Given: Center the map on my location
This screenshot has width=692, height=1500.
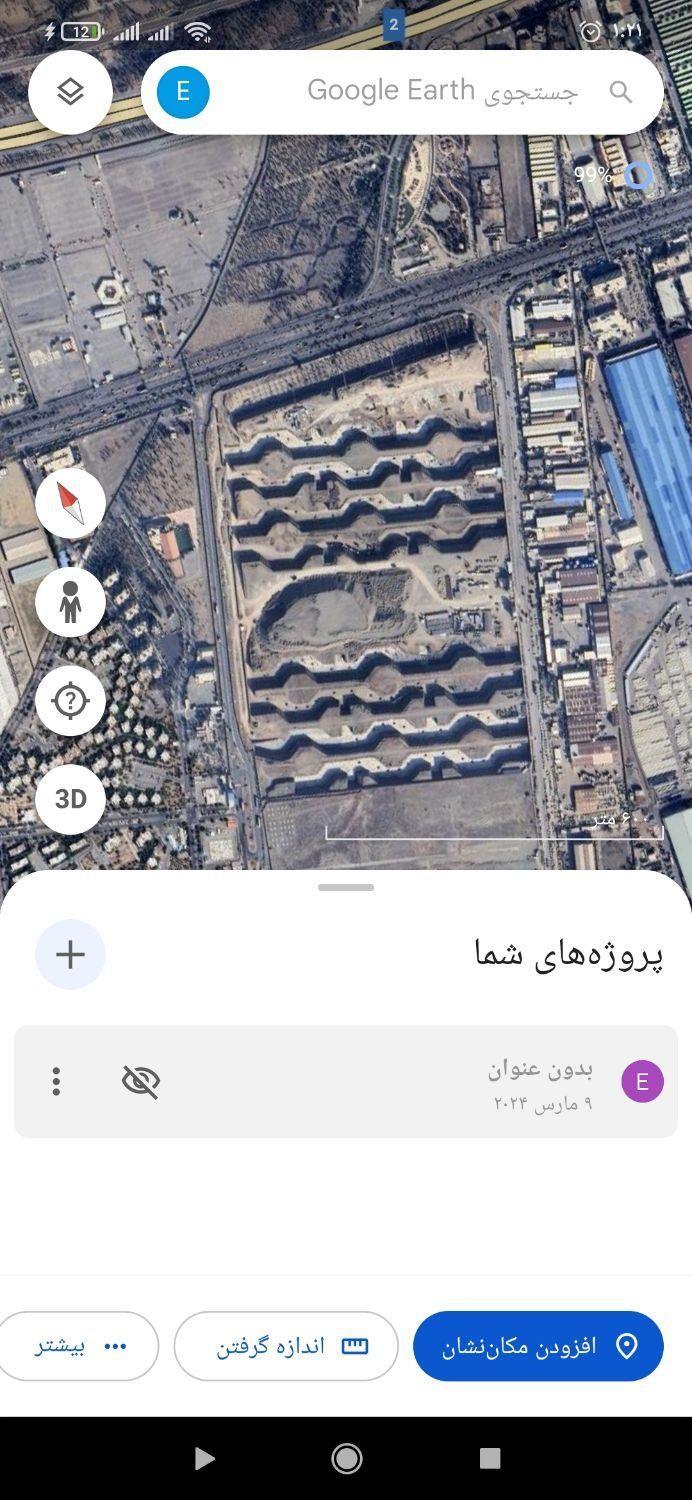Looking at the screenshot, I should (x=70, y=701).
